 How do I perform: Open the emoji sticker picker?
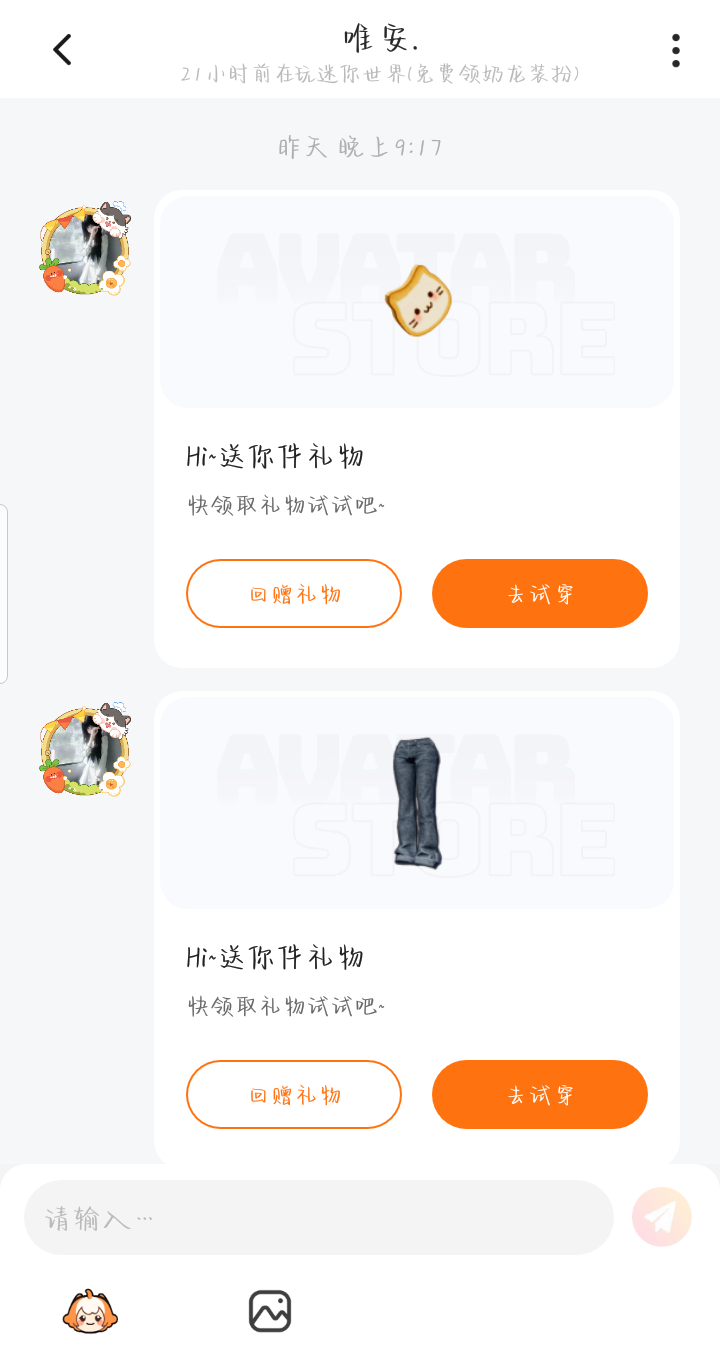click(90, 1311)
